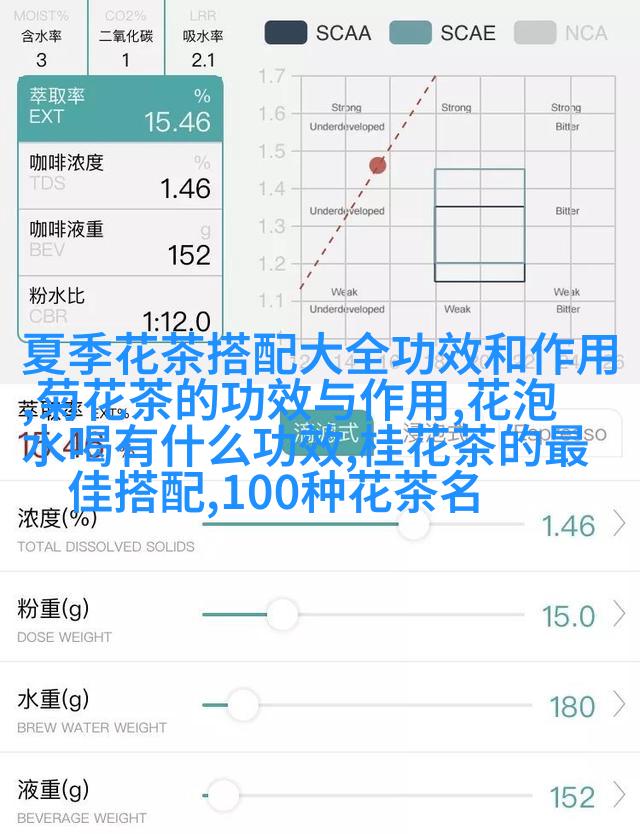Tap the Total Dissolved Solids slider
The height and width of the screenshot is (834, 640).
pyautogui.click(x=413, y=524)
